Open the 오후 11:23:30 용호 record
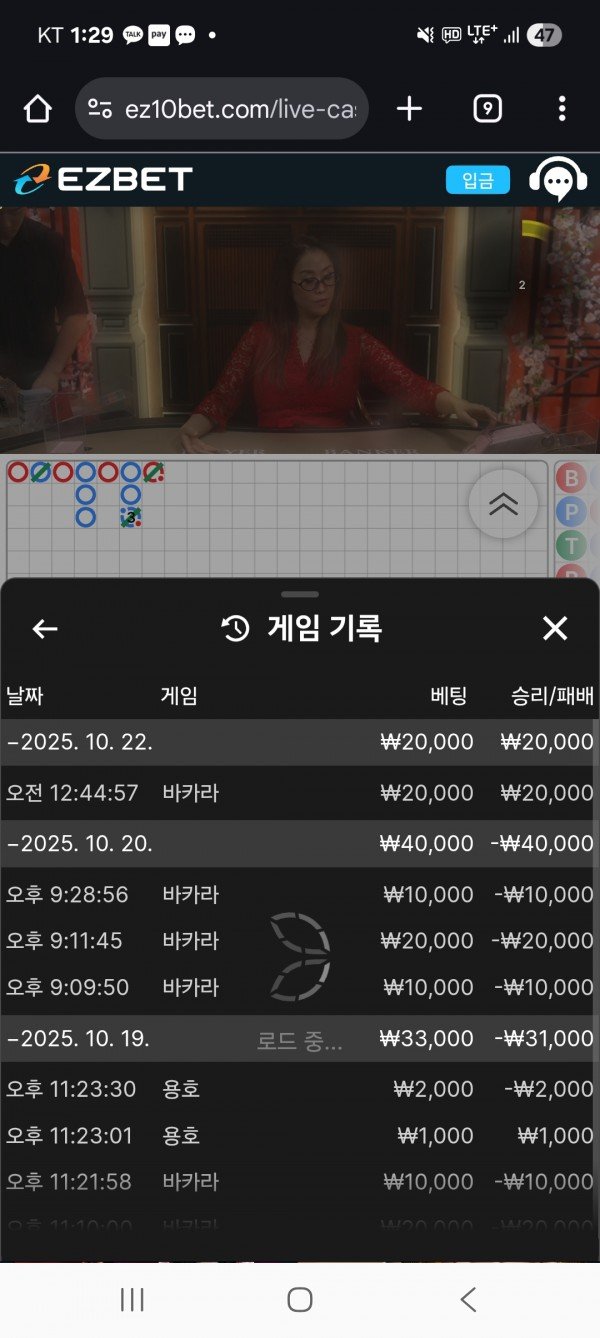 point(298,1089)
